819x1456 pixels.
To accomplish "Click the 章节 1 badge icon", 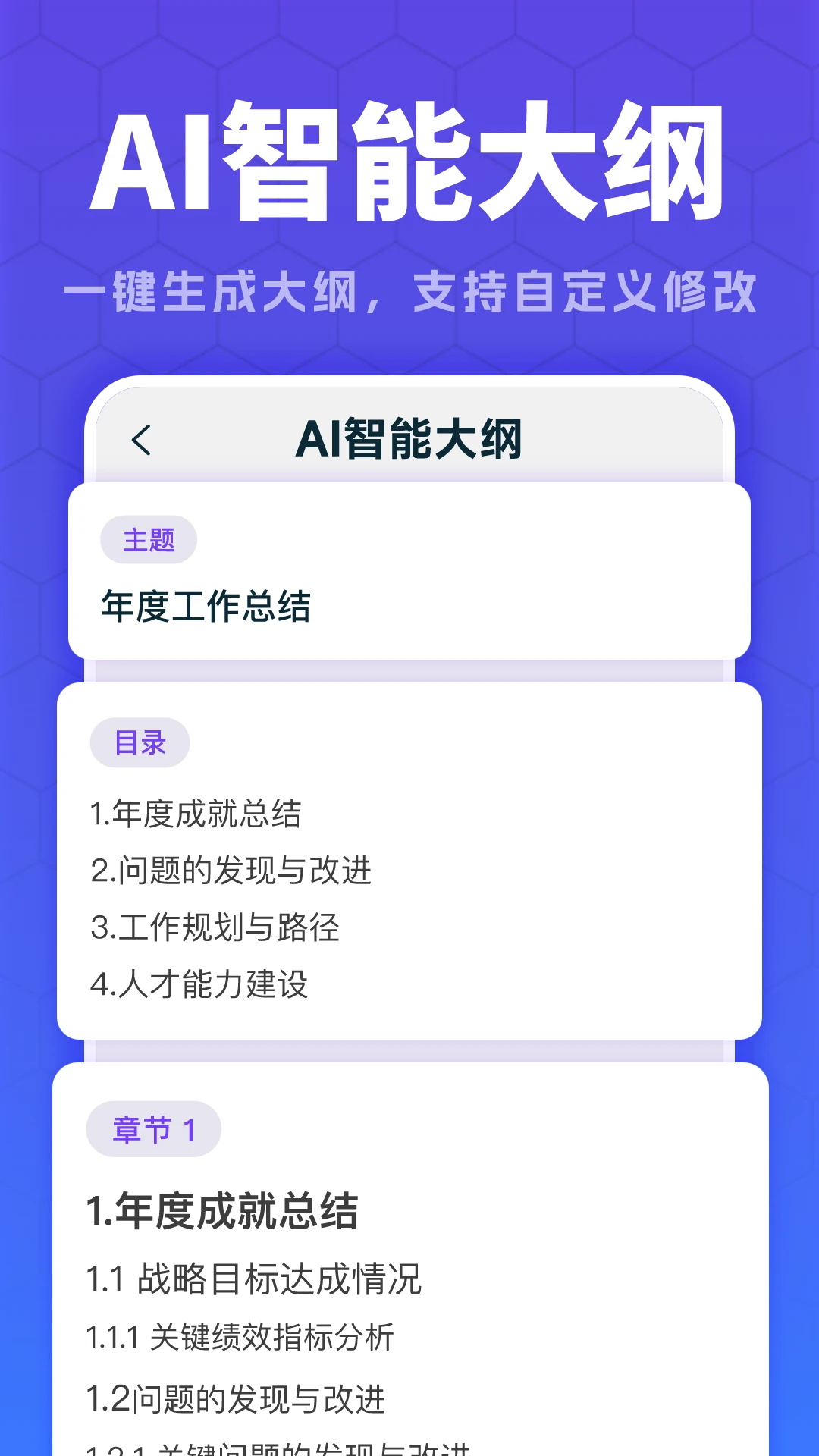I will (153, 1129).
